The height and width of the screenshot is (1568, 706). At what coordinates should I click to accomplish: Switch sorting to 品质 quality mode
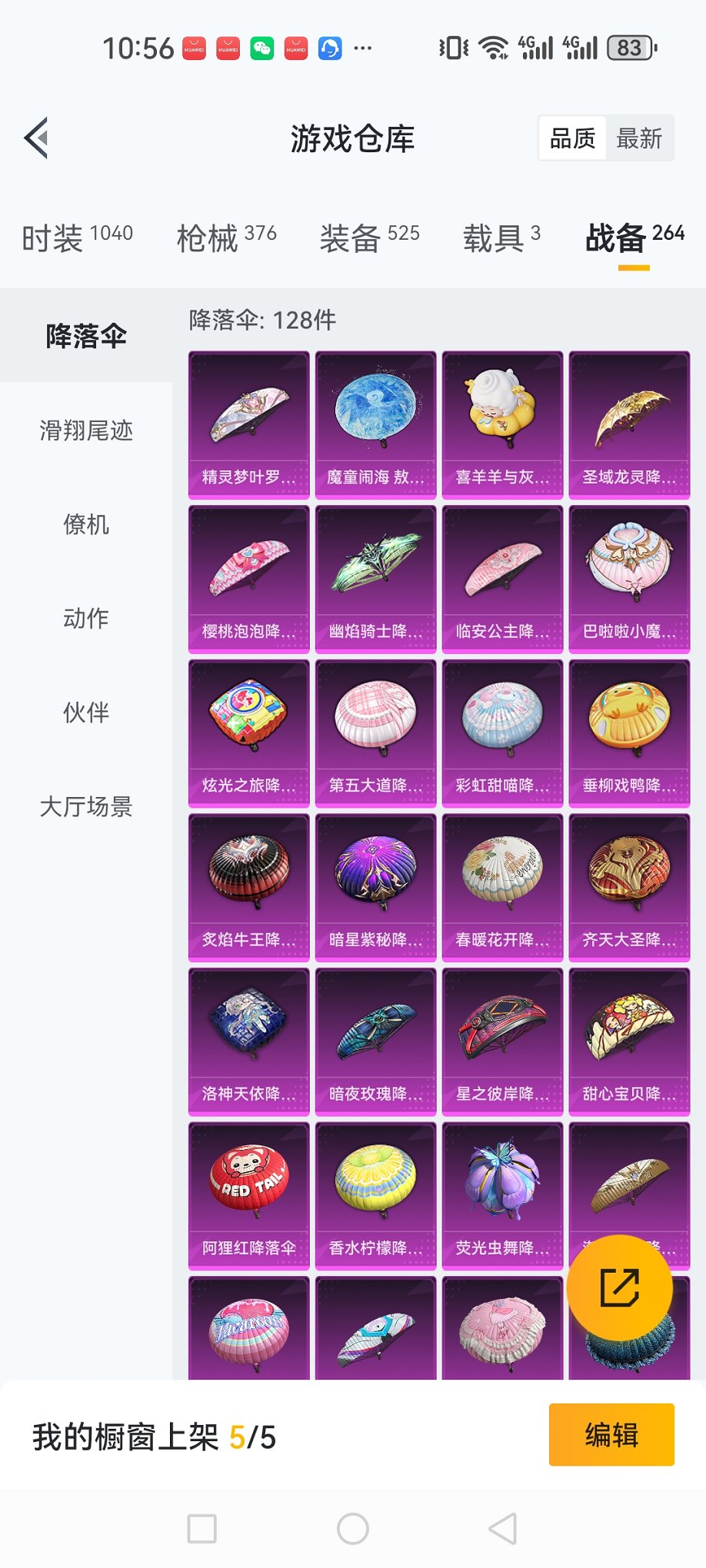coord(572,138)
